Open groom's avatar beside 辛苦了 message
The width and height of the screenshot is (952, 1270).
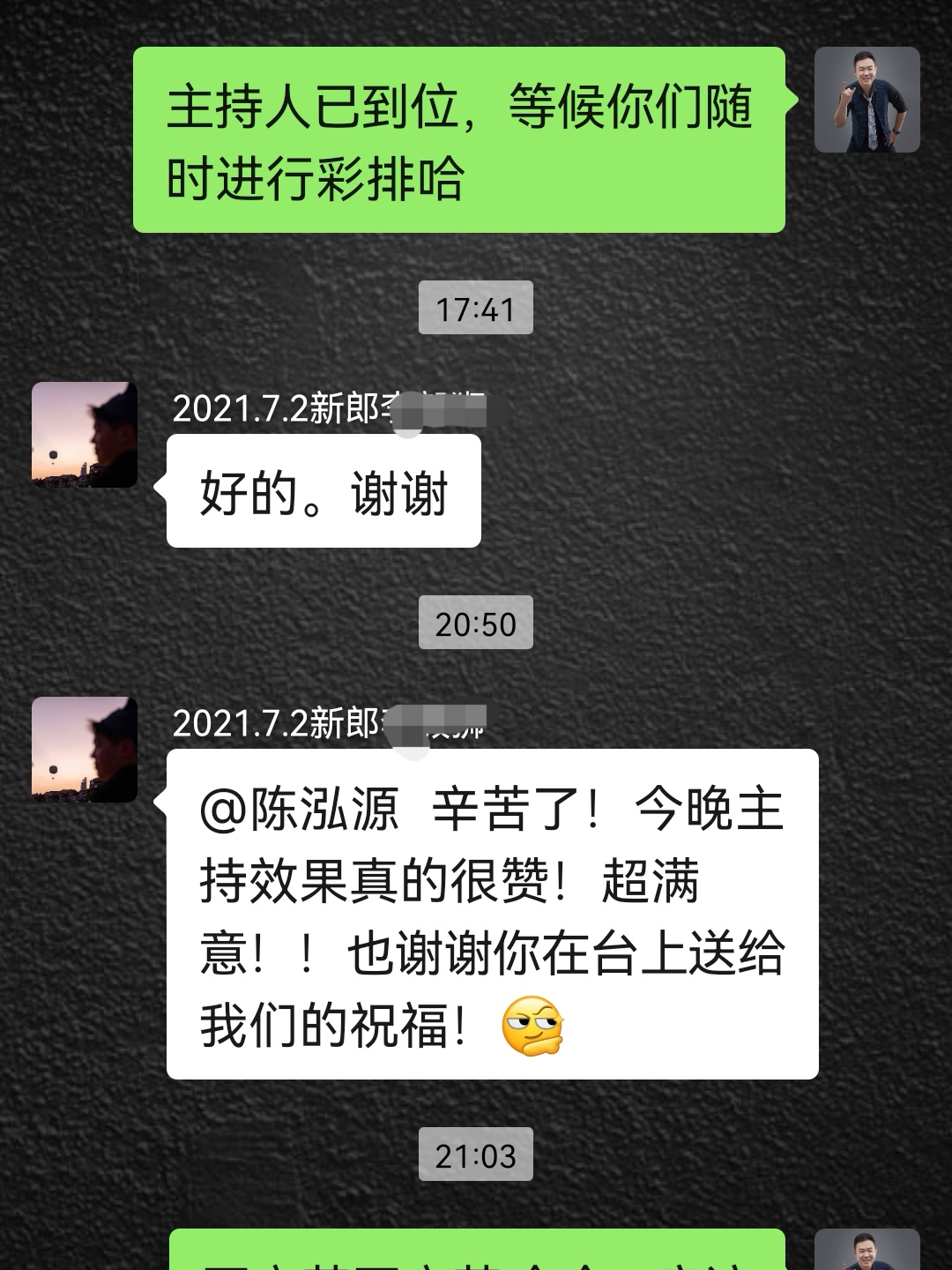click(x=85, y=750)
